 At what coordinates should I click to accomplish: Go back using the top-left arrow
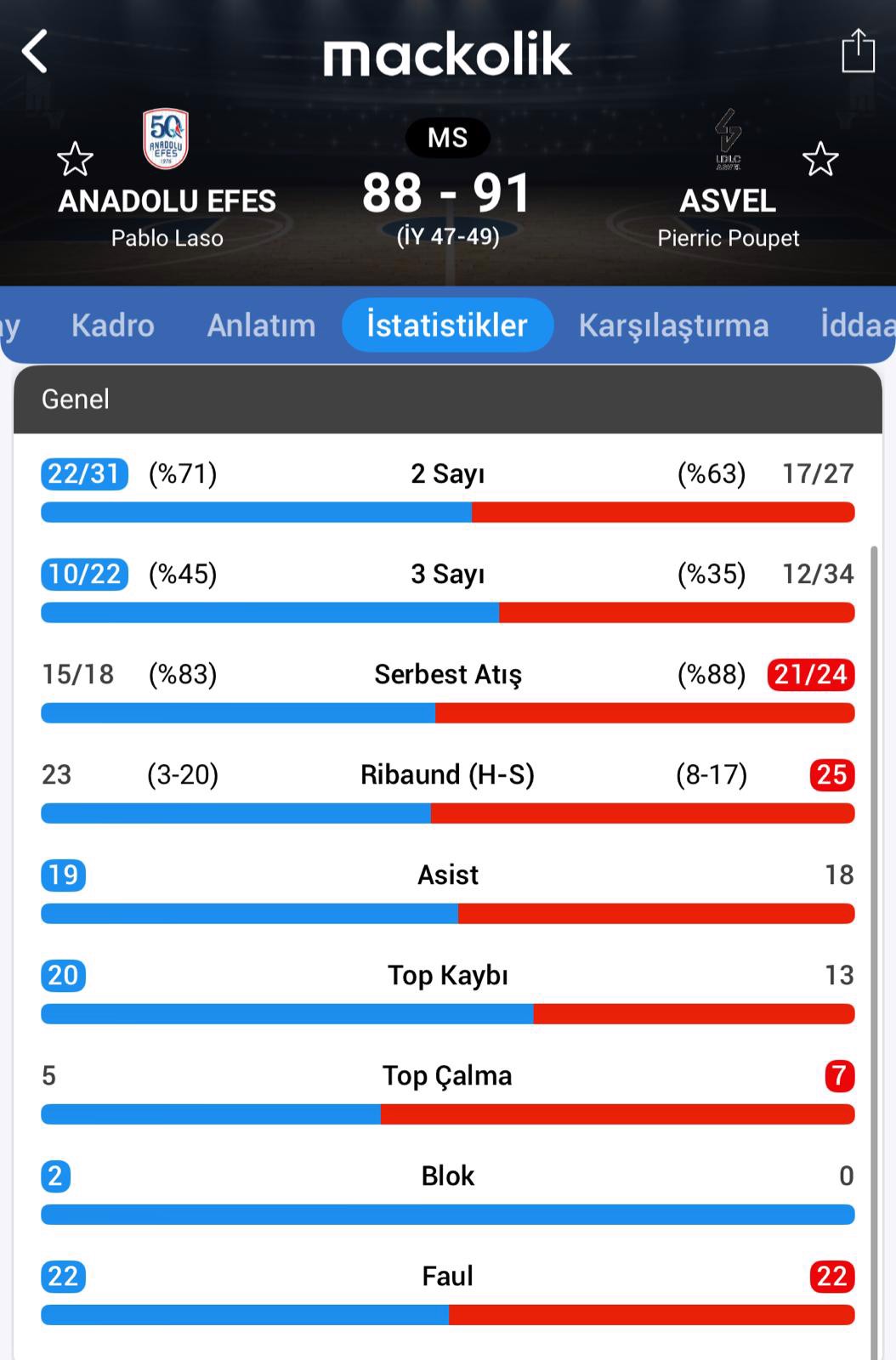pyautogui.click(x=36, y=52)
